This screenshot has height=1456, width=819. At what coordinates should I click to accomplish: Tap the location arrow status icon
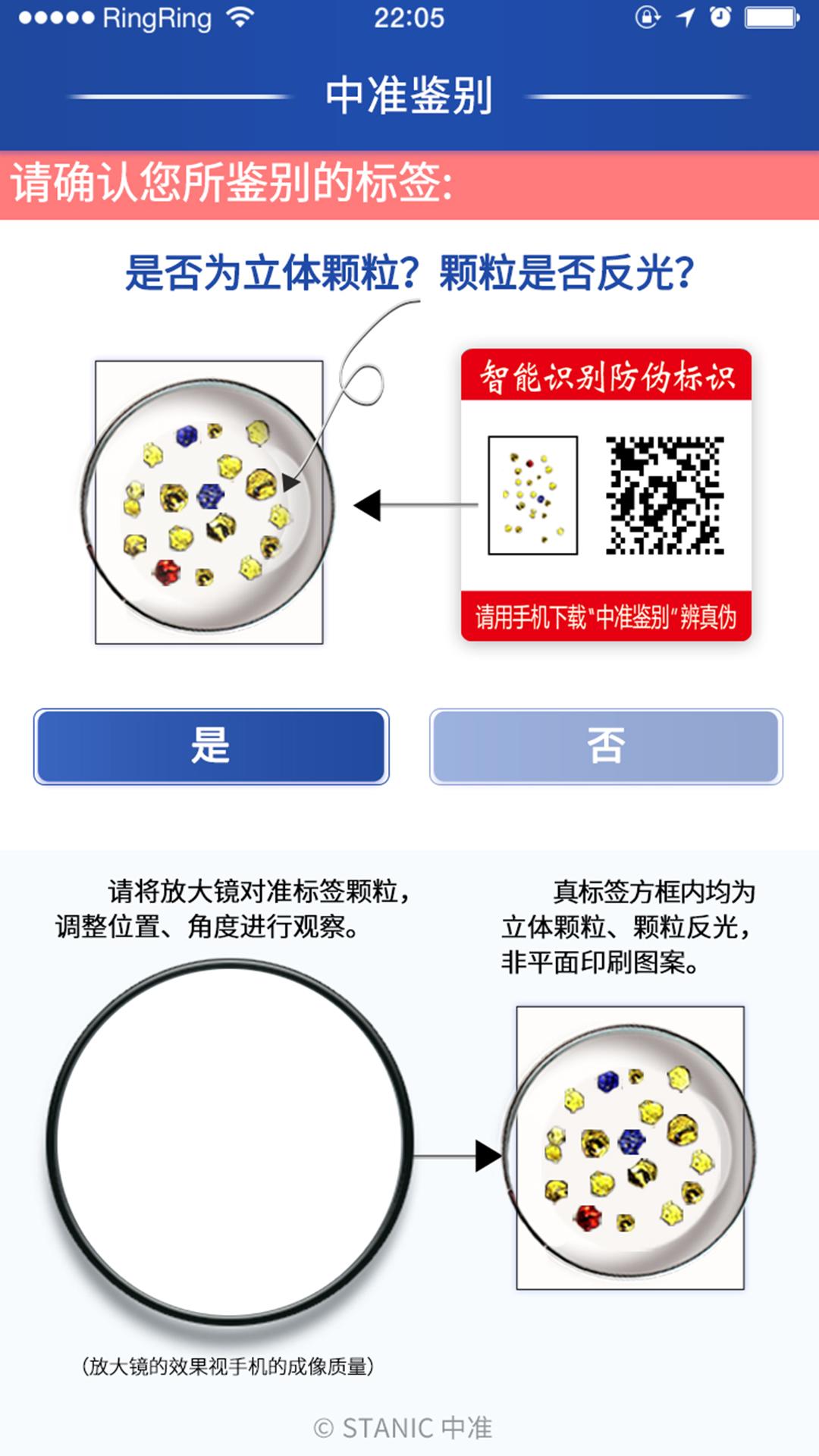click(685, 17)
